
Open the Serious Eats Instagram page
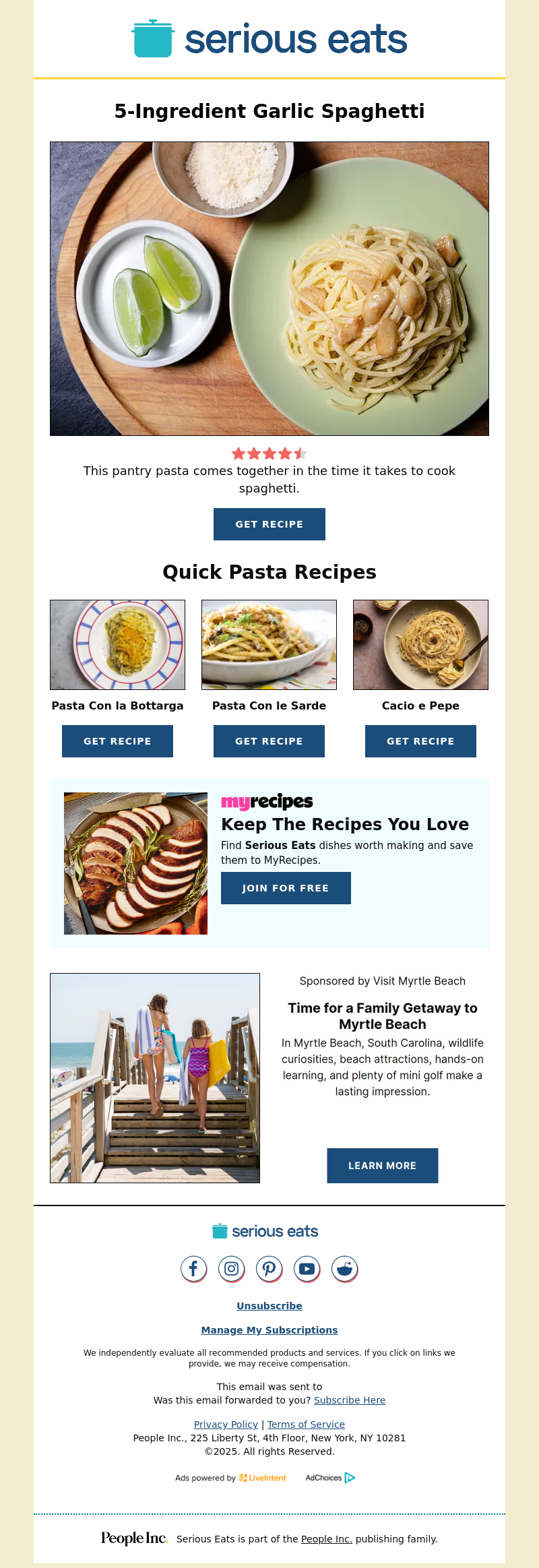231,1269
